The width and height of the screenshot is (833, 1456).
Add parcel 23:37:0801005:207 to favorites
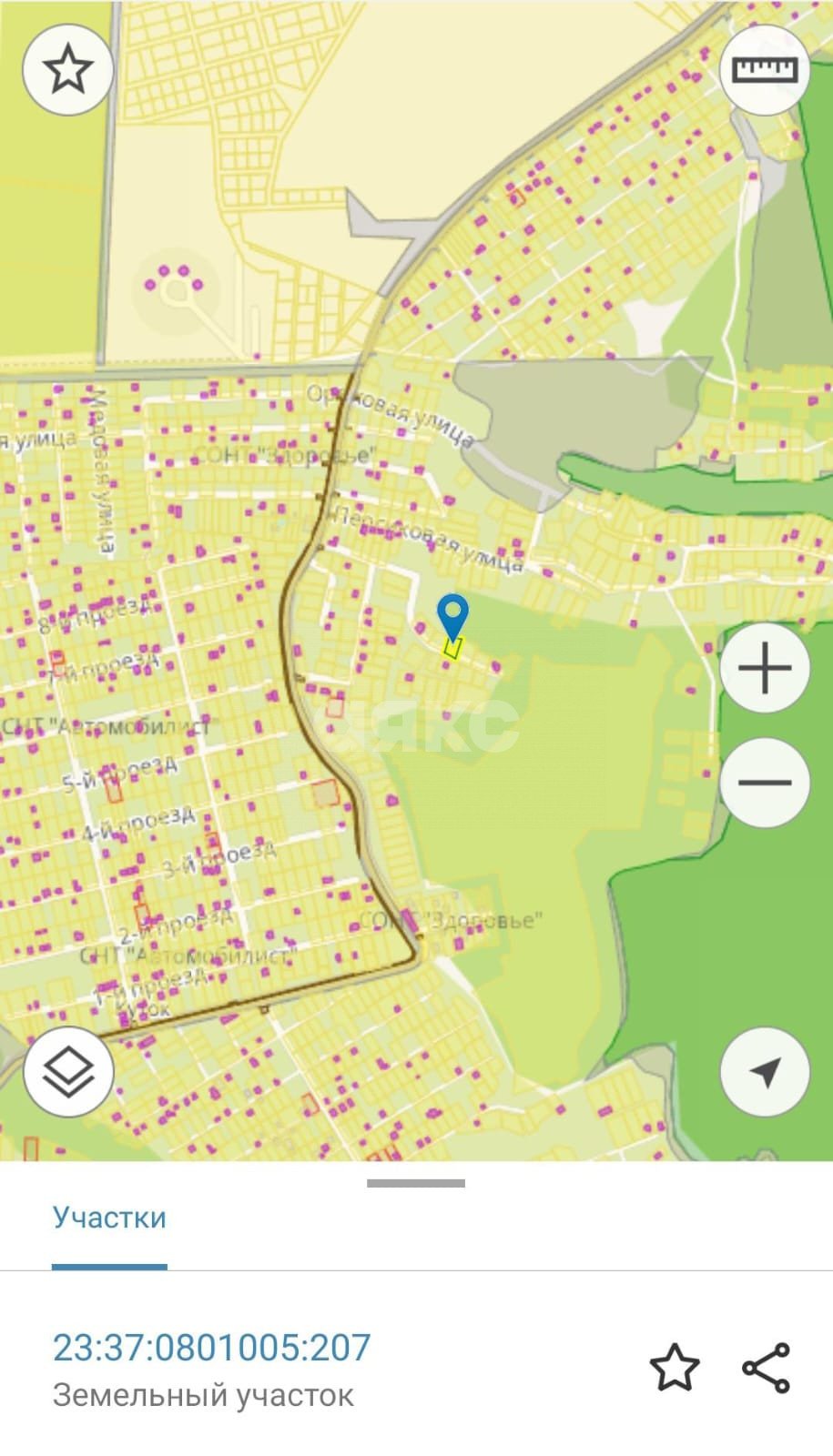click(675, 1367)
